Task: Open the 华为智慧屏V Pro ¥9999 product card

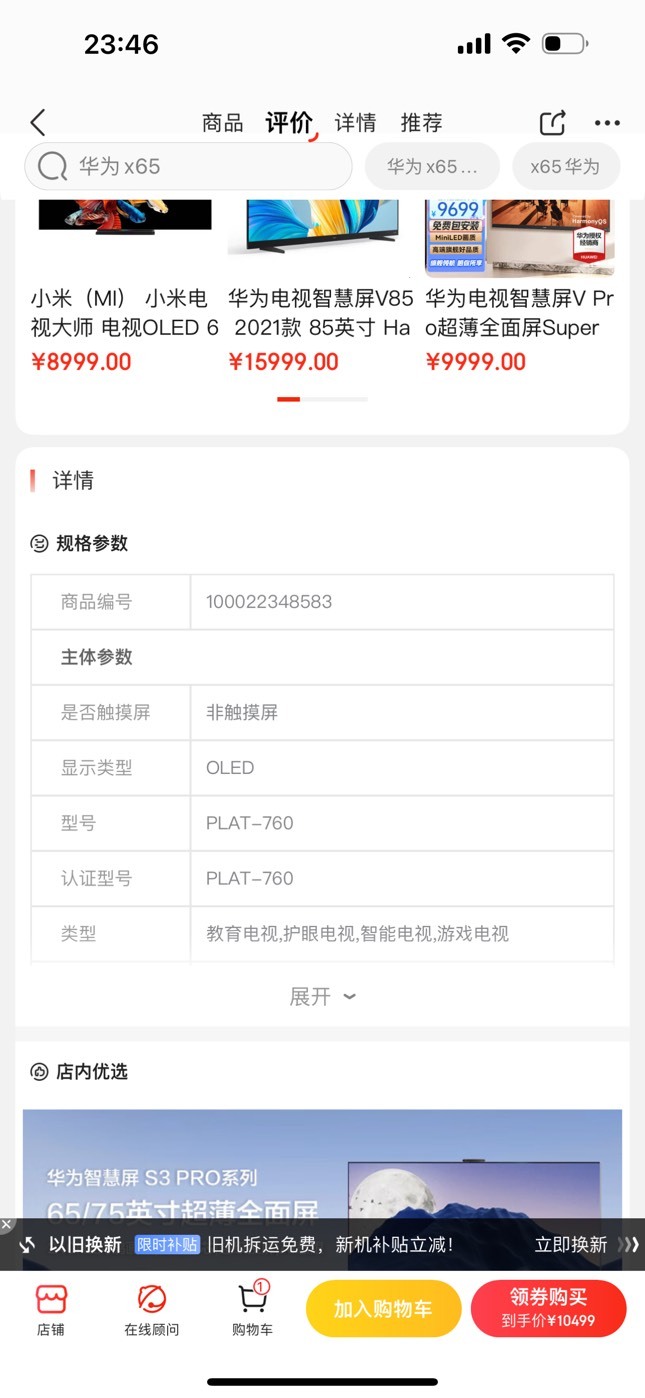Action: click(x=520, y=287)
